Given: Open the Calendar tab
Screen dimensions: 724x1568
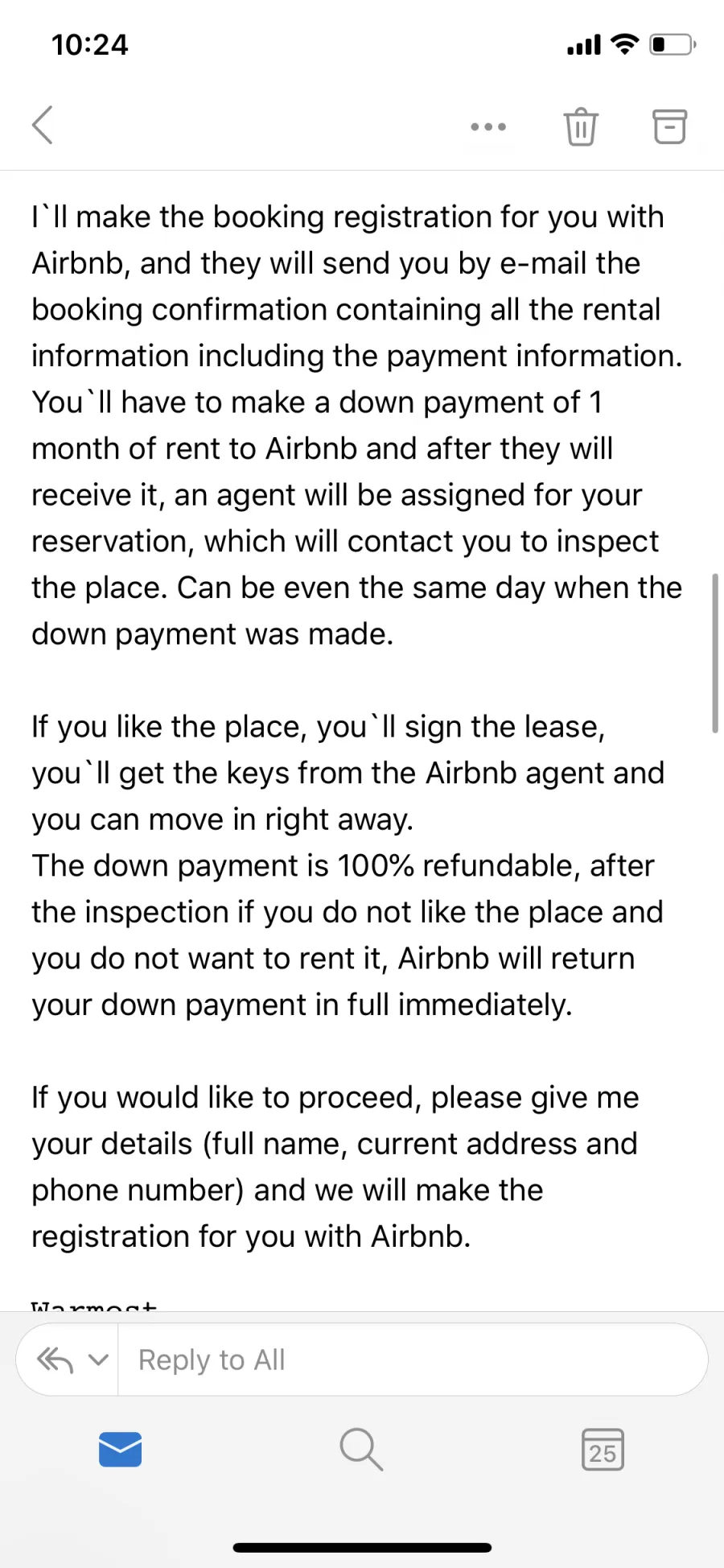Looking at the screenshot, I should [x=603, y=1449].
